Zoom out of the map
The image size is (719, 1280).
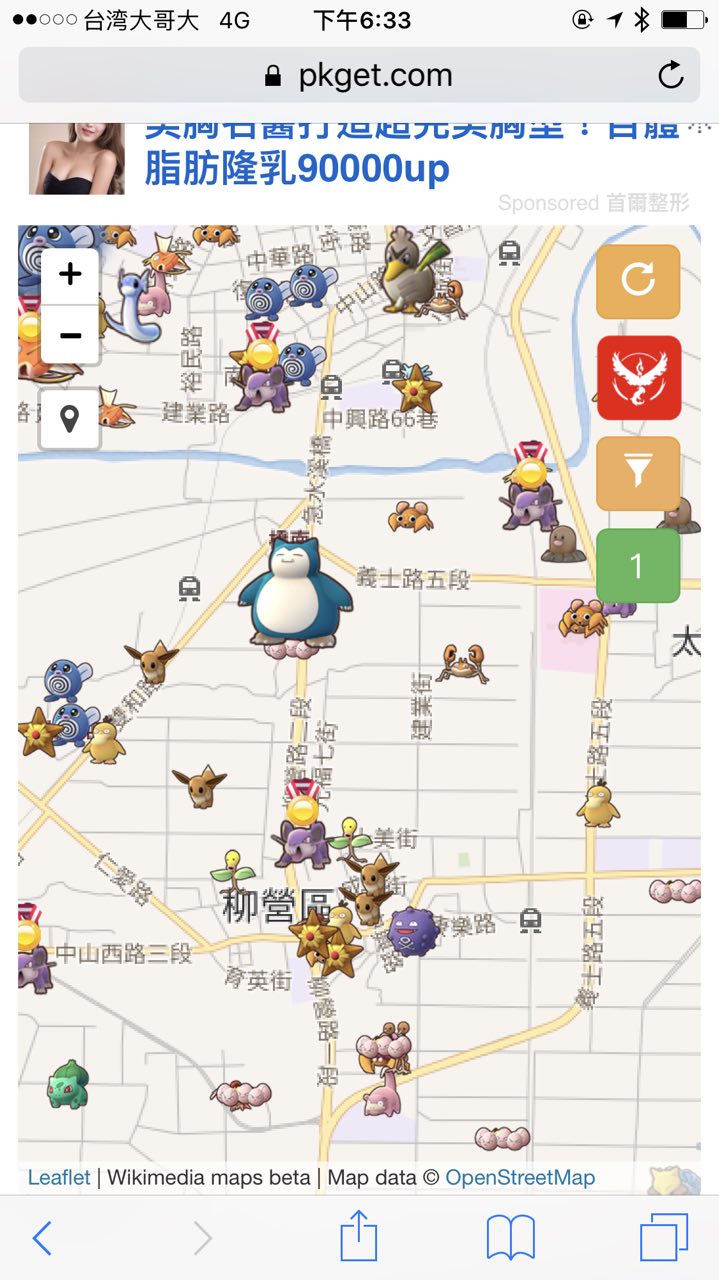[70, 334]
